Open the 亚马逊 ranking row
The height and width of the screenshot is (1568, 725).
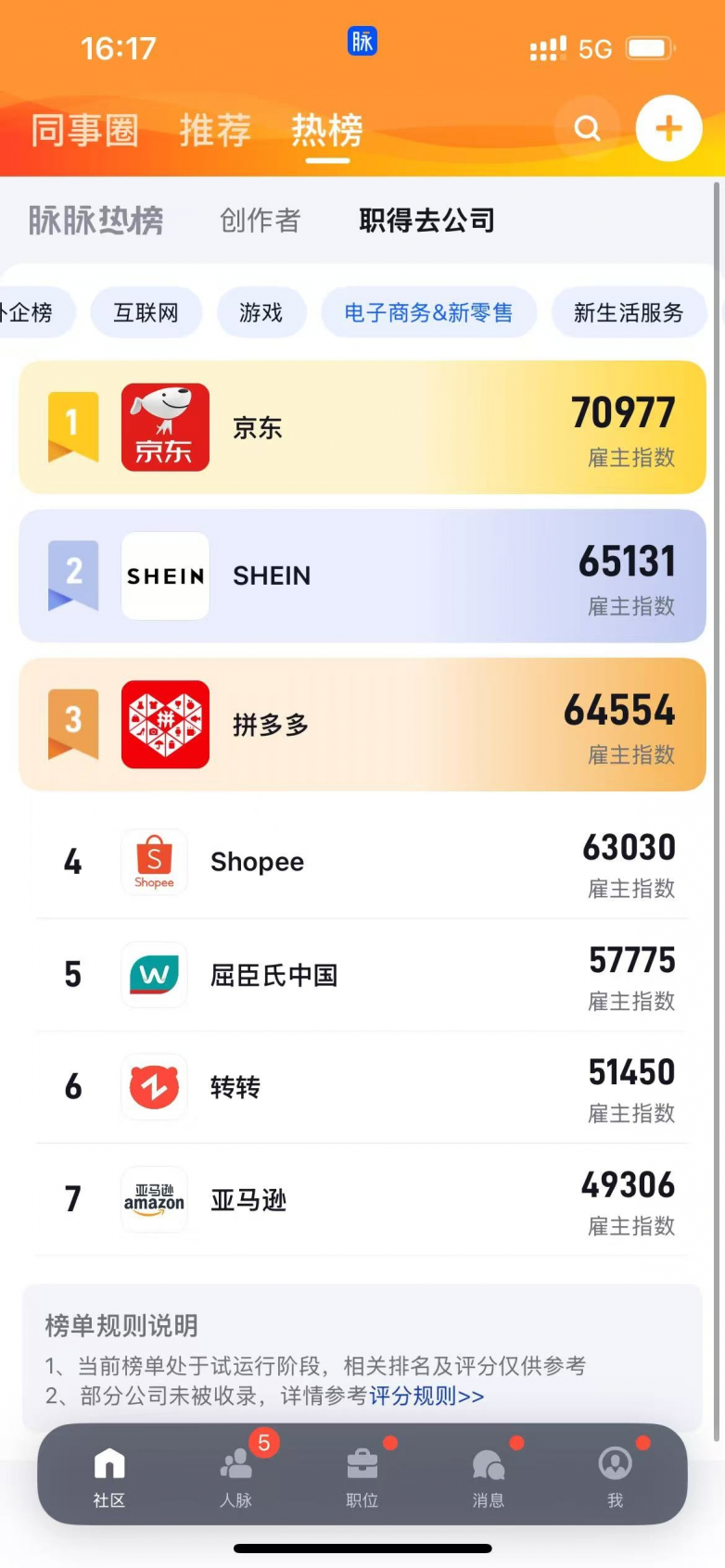(362, 1200)
